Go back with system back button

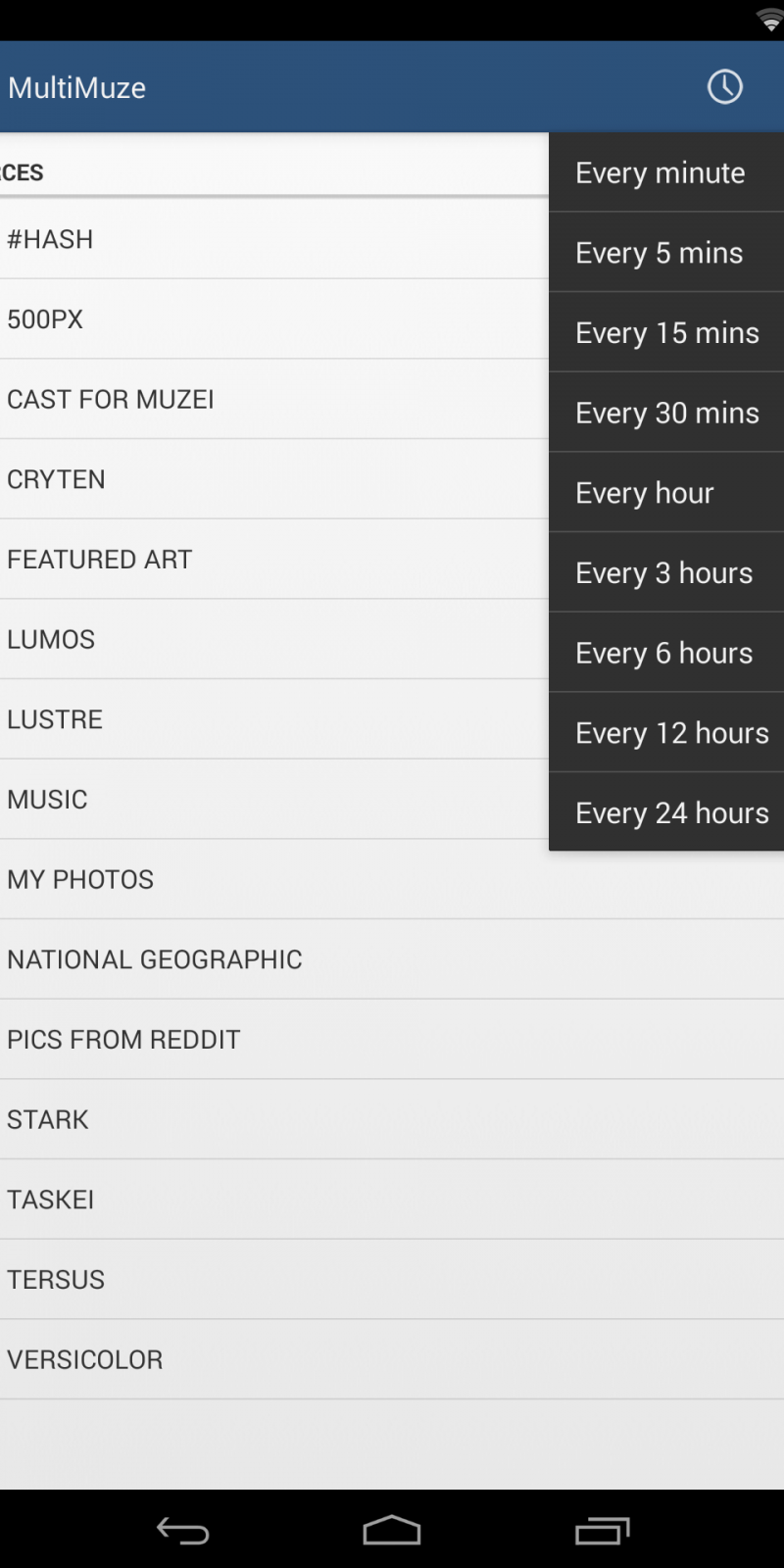click(183, 1531)
